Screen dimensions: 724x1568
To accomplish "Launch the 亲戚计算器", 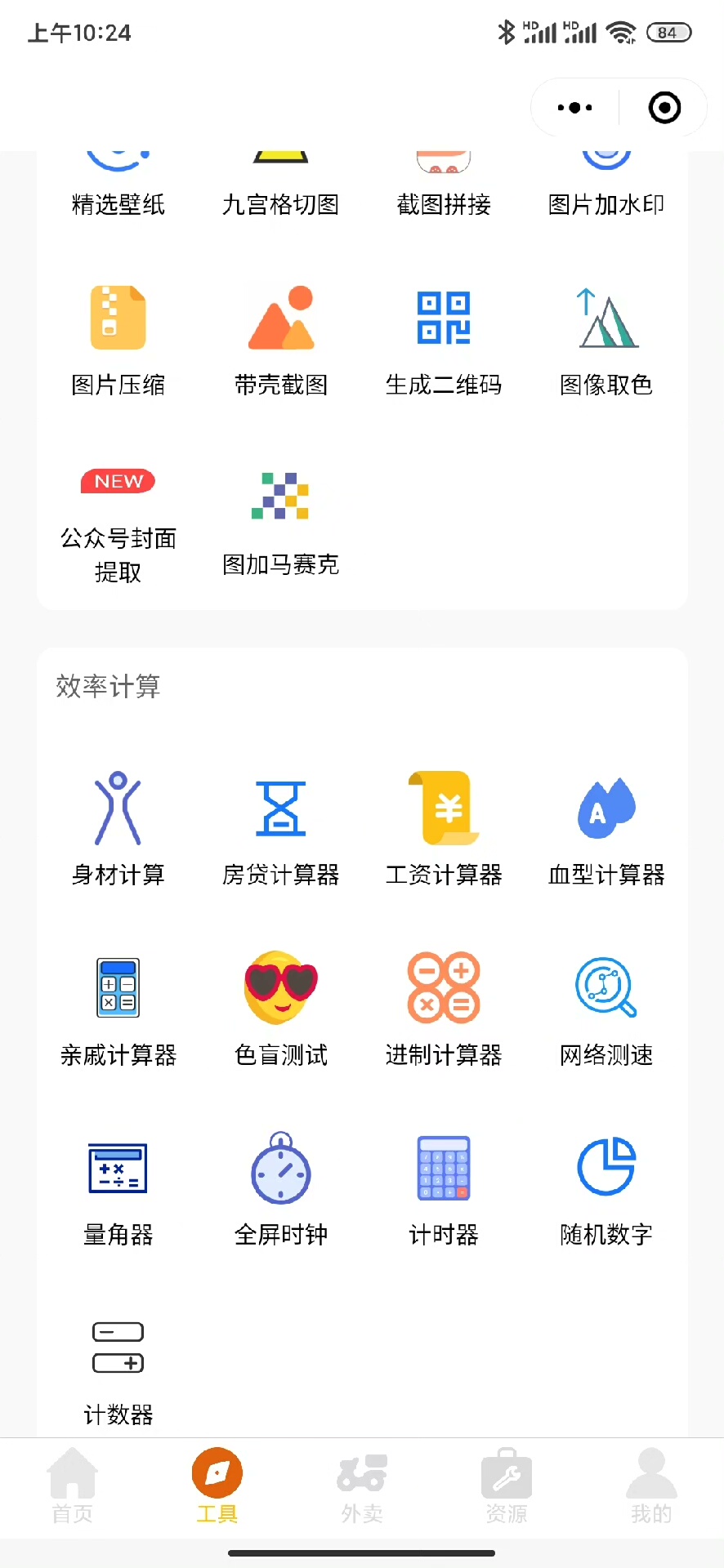I will click(118, 1009).
